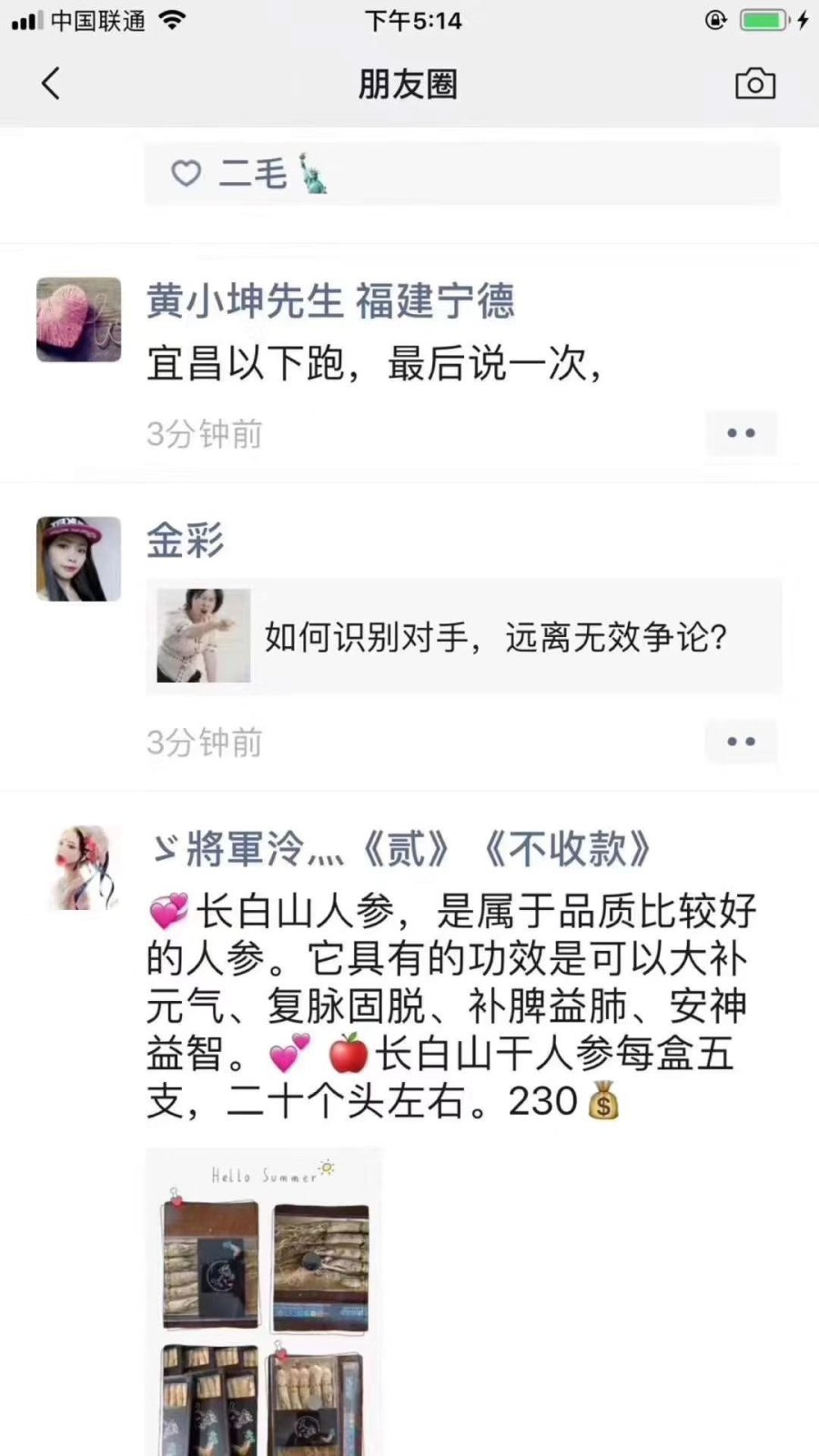This screenshot has height=1456, width=819.
Task: Go back from 朋友圈
Action: tap(51, 84)
